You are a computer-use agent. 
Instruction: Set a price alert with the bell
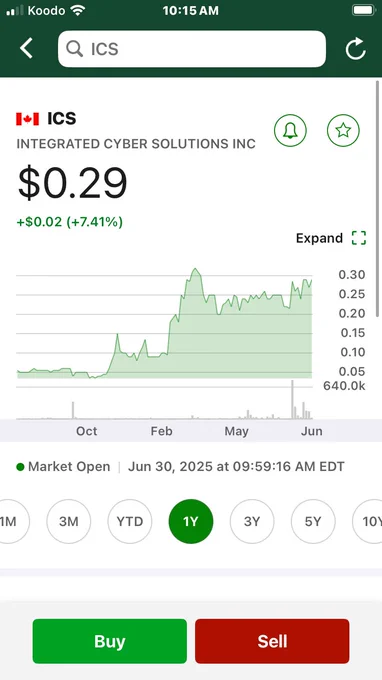[x=290, y=130]
